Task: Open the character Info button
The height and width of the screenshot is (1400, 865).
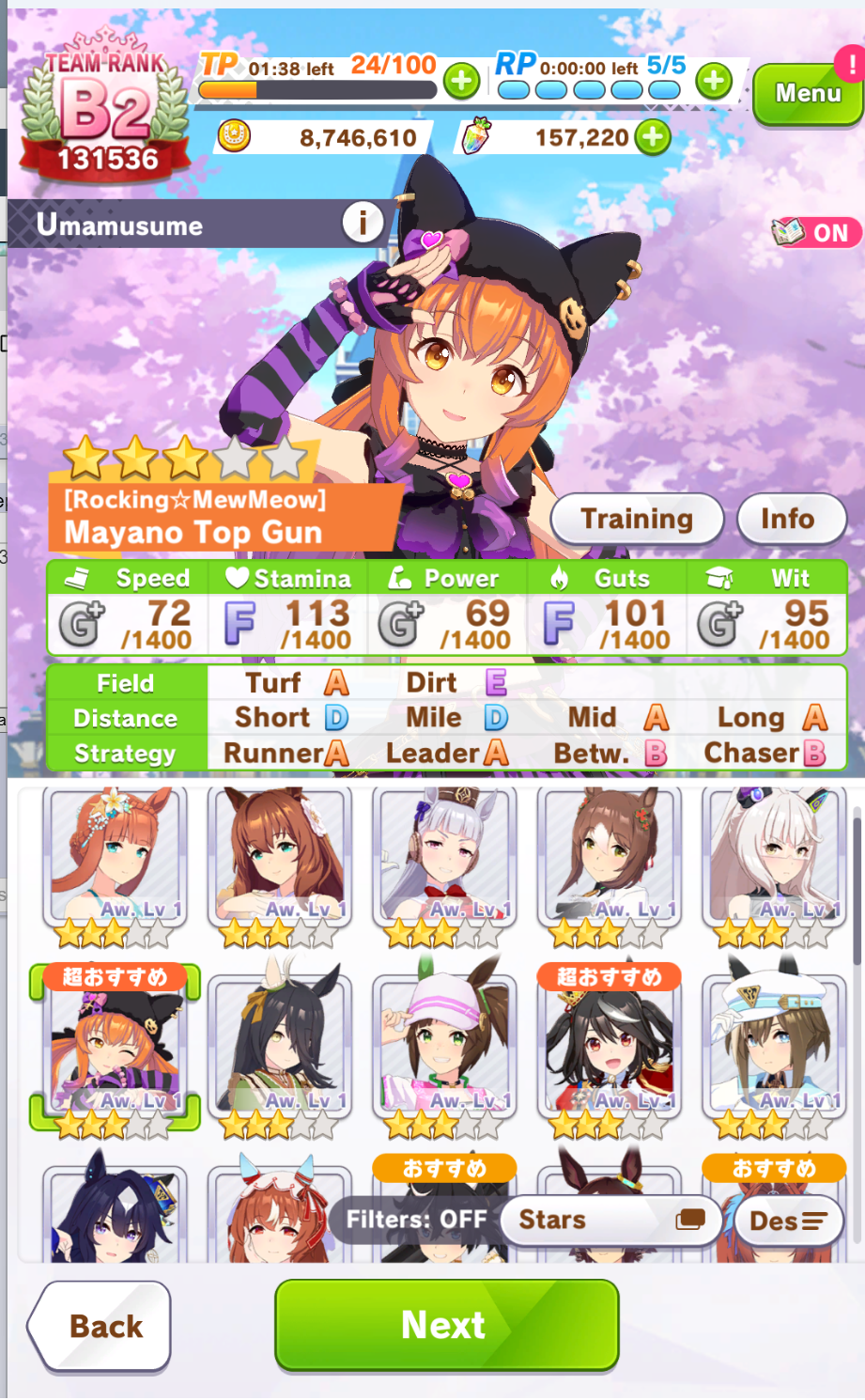Action: (x=787, y=519)
